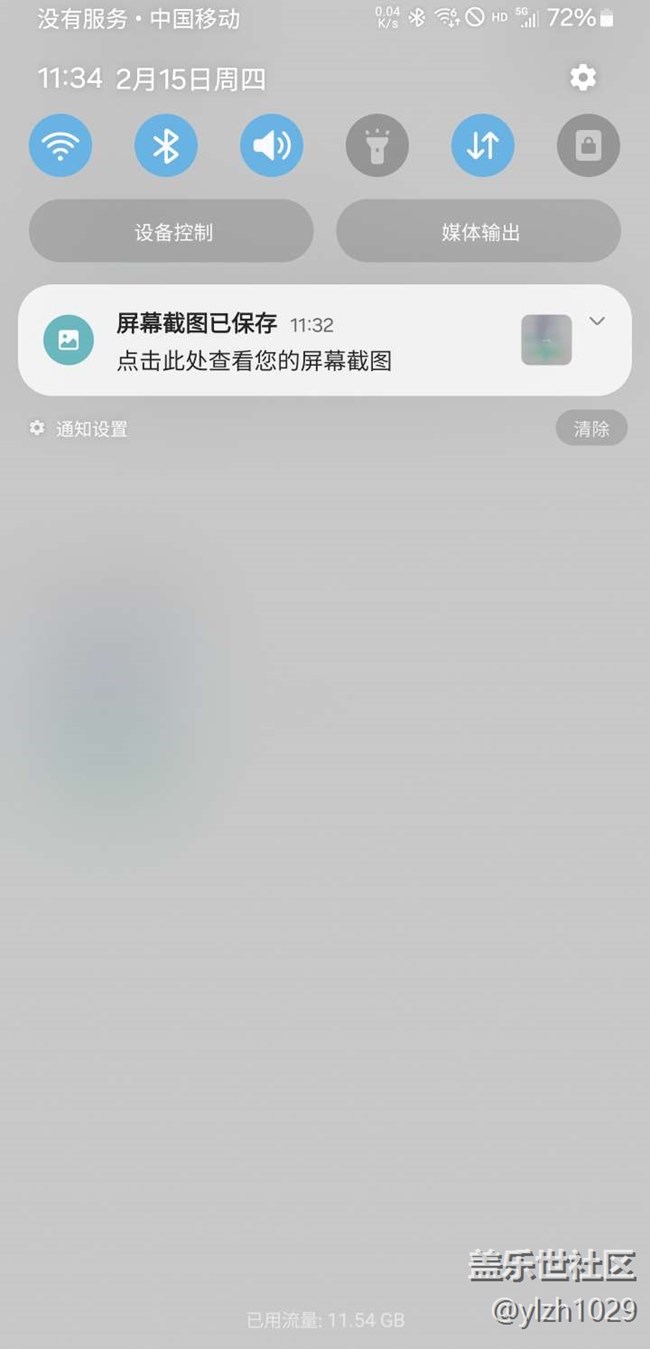650x1349 pixels.
Task: Disable mobile data
Action: point(483,145)
